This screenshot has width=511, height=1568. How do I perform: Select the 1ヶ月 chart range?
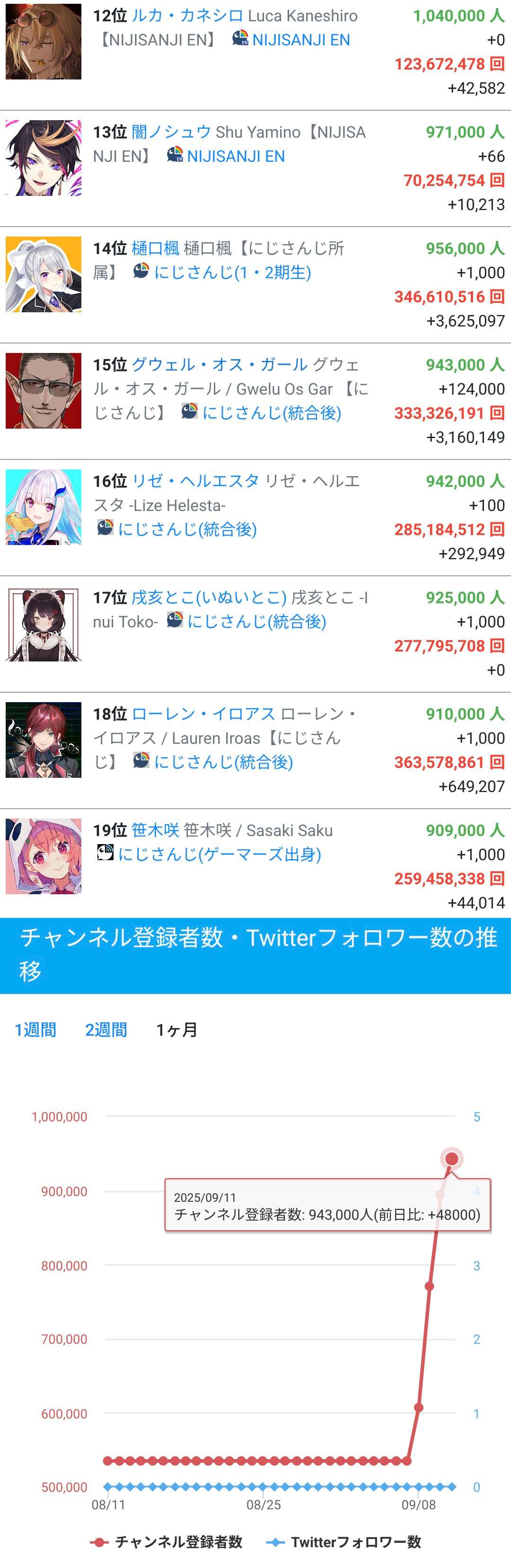pyautogui.click(x=176, y=1029)
